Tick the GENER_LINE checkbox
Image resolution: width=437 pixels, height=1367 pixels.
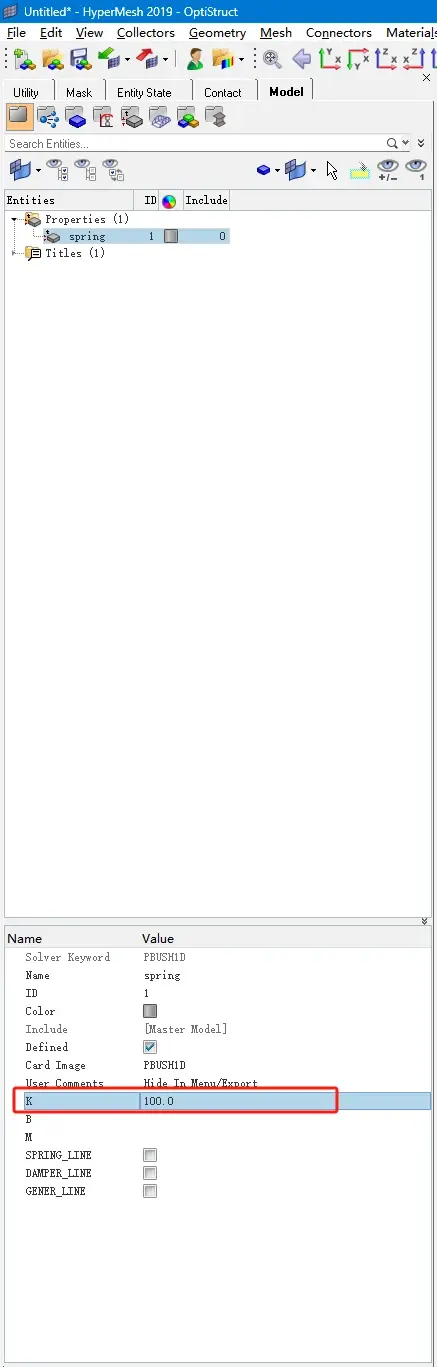coord(150,1191)
